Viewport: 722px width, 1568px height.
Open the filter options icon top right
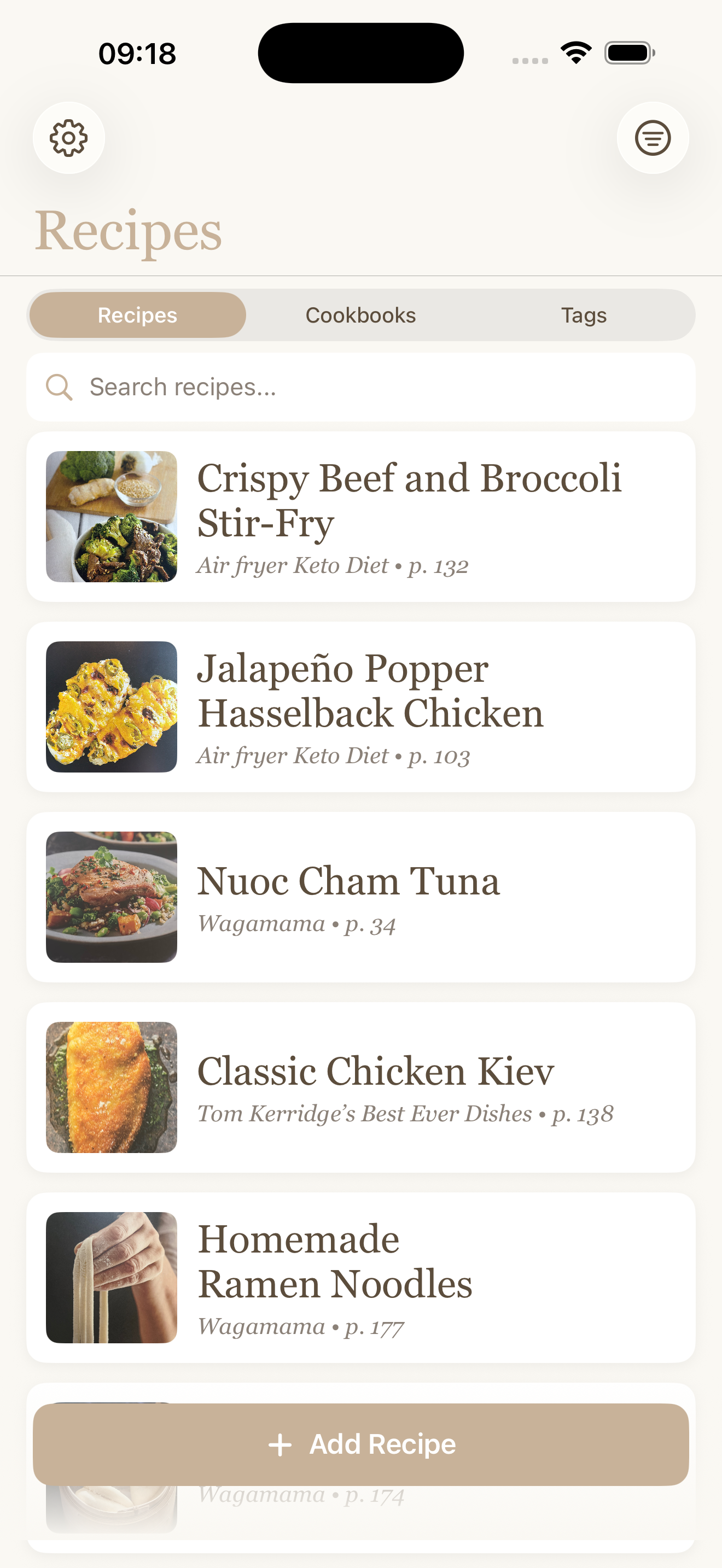tap(653, 138)
